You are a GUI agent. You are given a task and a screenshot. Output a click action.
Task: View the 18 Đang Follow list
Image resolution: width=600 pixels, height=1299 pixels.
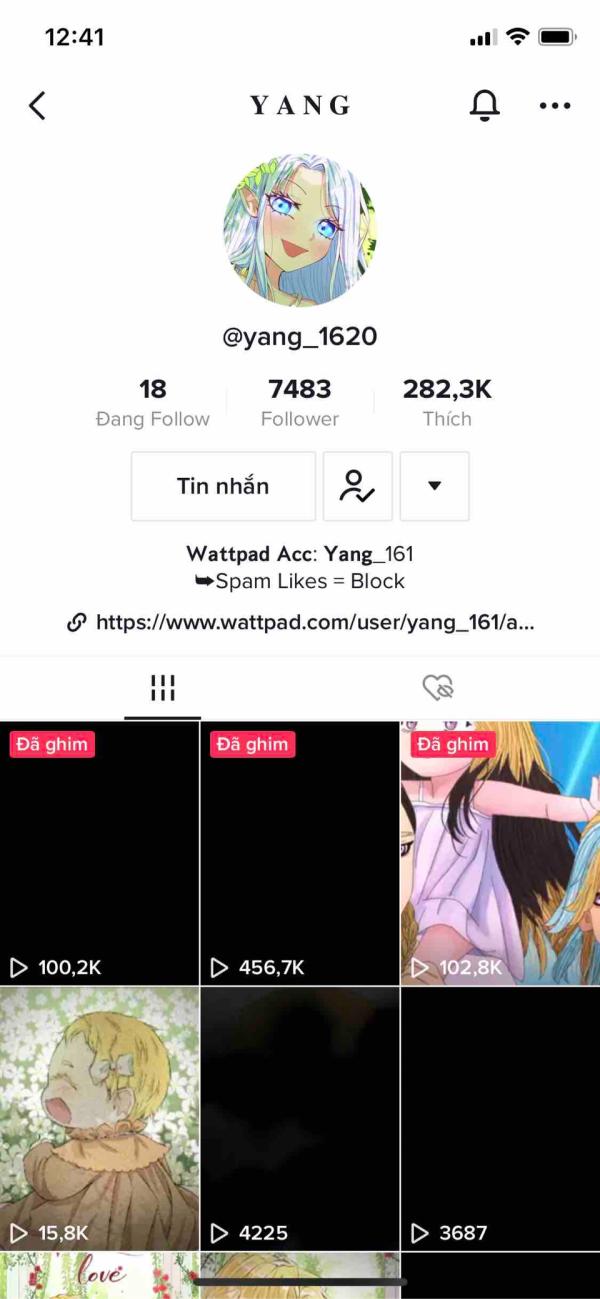(x=153, y=402)
